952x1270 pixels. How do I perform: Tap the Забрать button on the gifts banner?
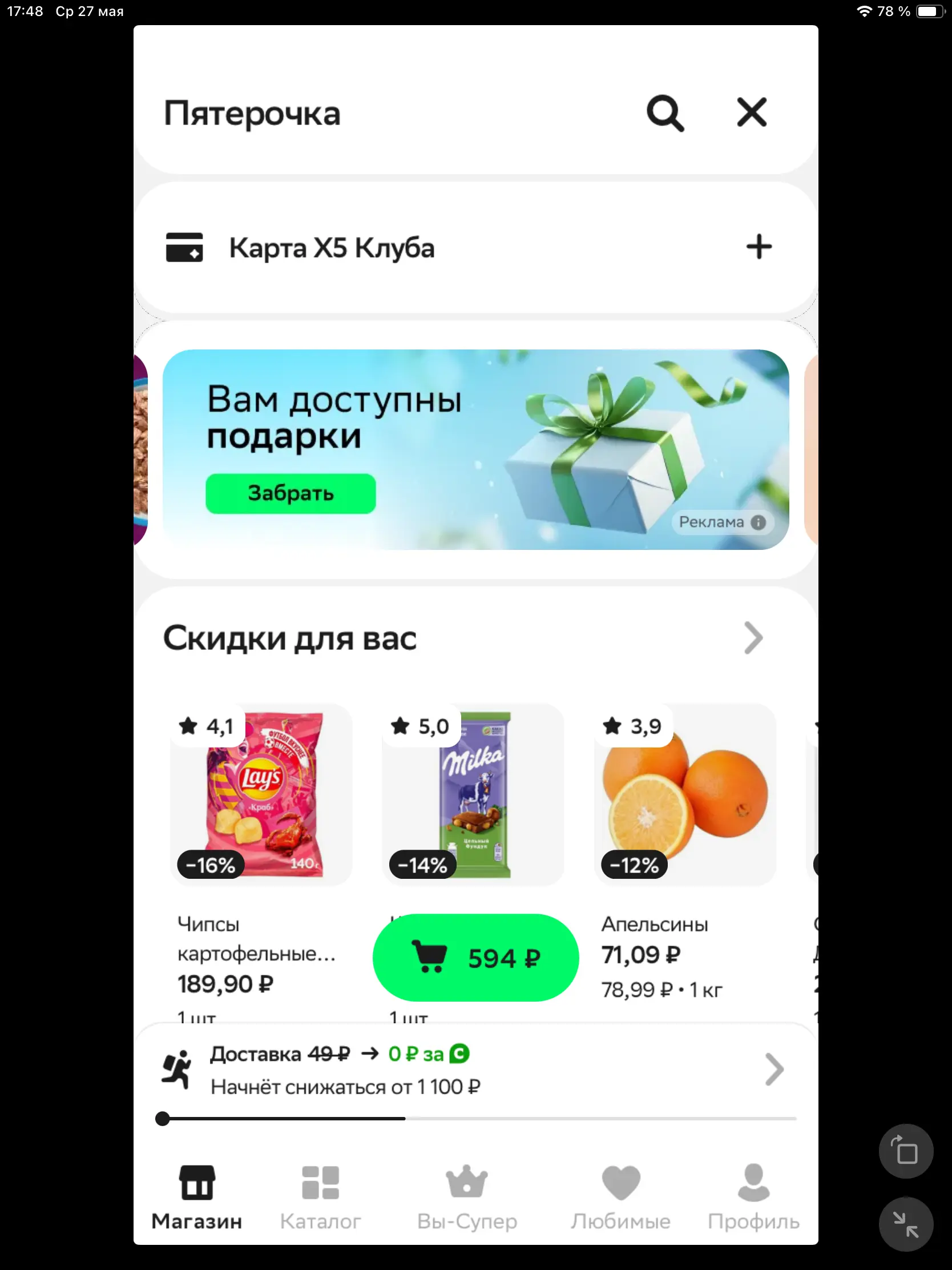[x=291, y=493]
